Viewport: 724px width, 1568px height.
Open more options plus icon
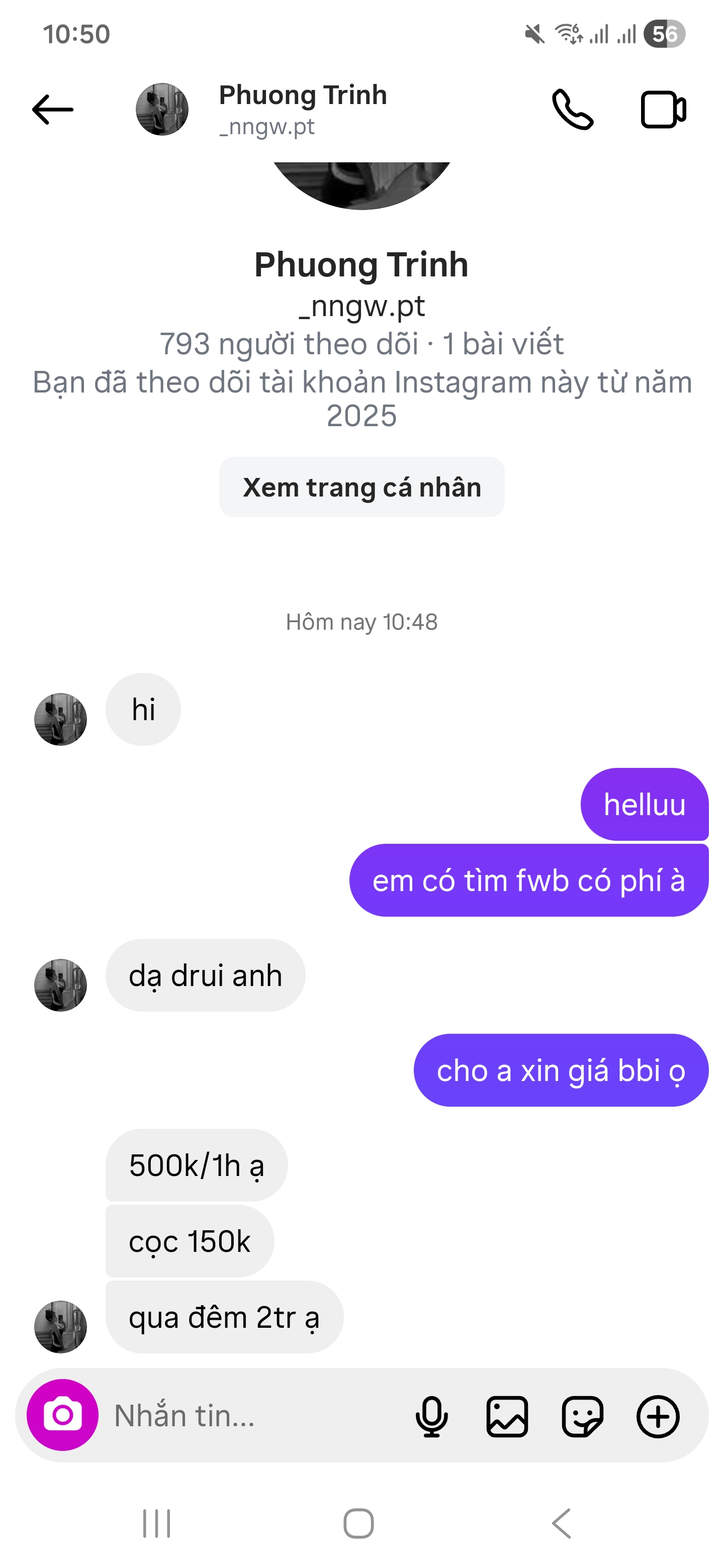(x=658, y=1416)
